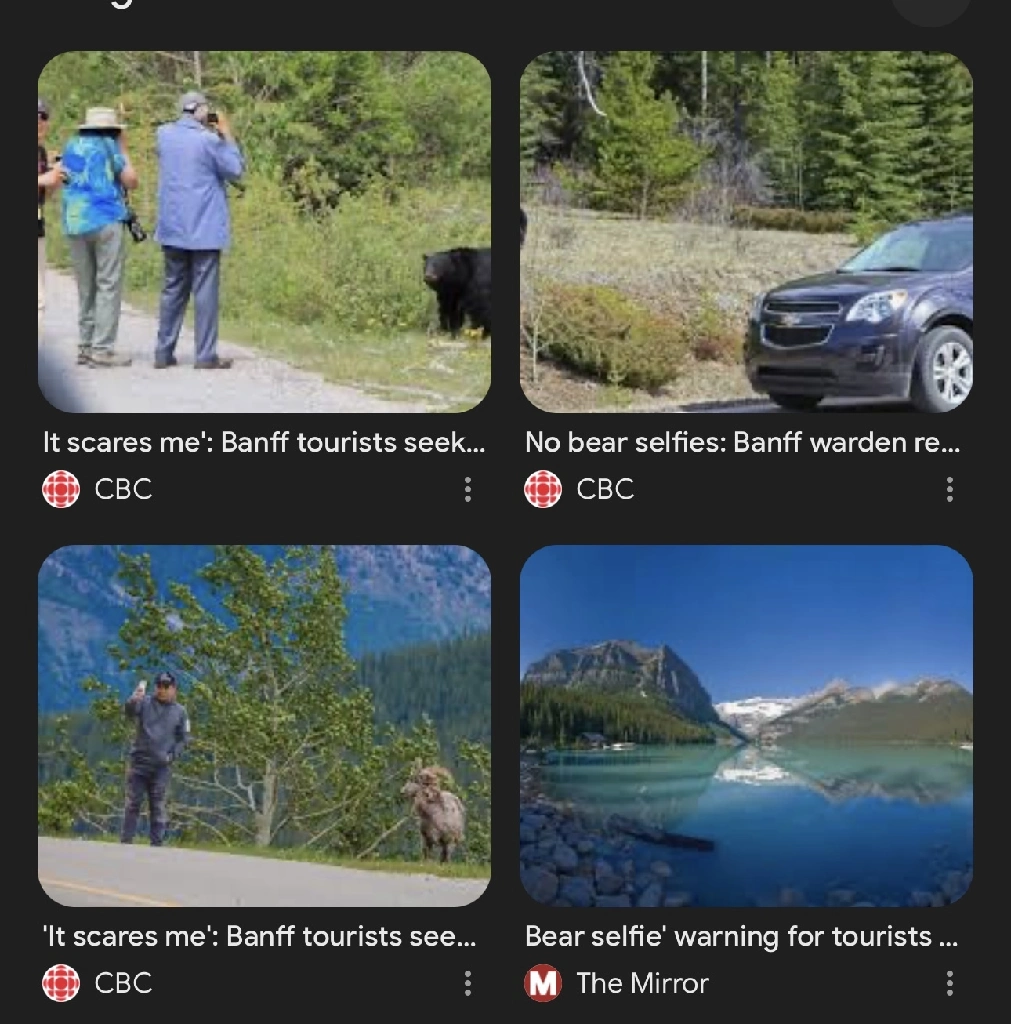
Task: Open options for the black bear tourists result
Action: pos(467,489)
